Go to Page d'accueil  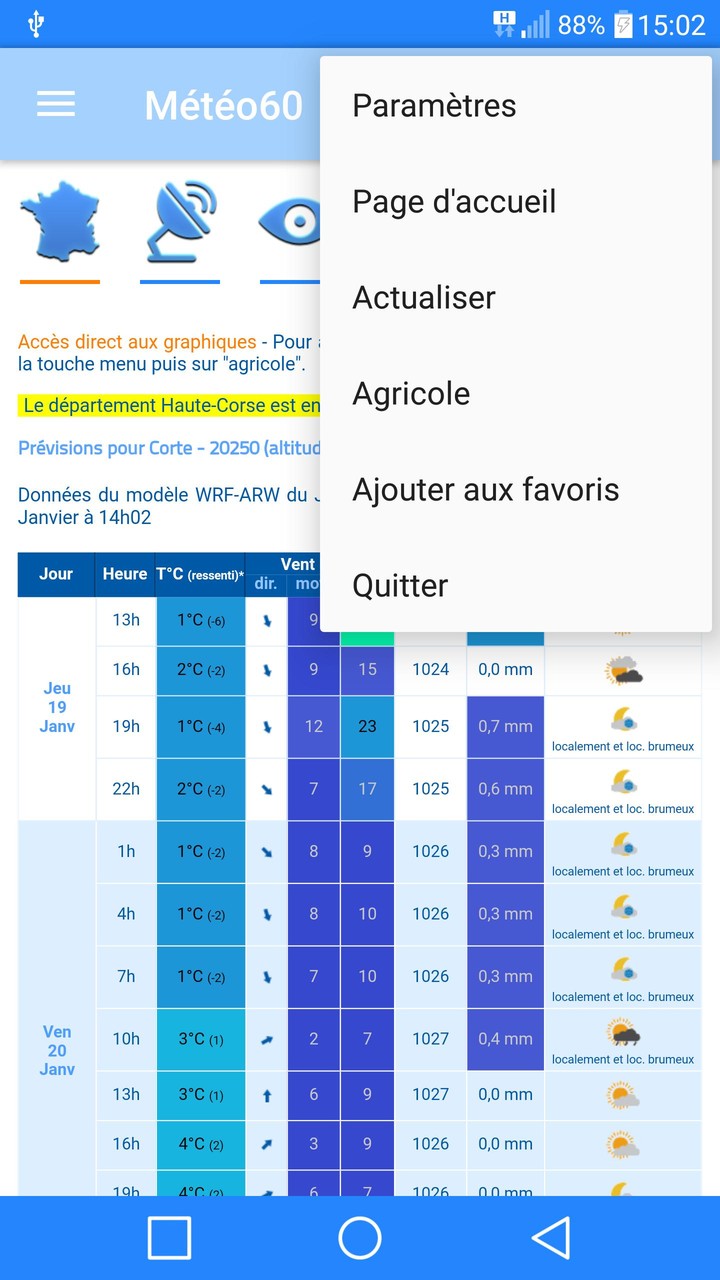point(454,201)
